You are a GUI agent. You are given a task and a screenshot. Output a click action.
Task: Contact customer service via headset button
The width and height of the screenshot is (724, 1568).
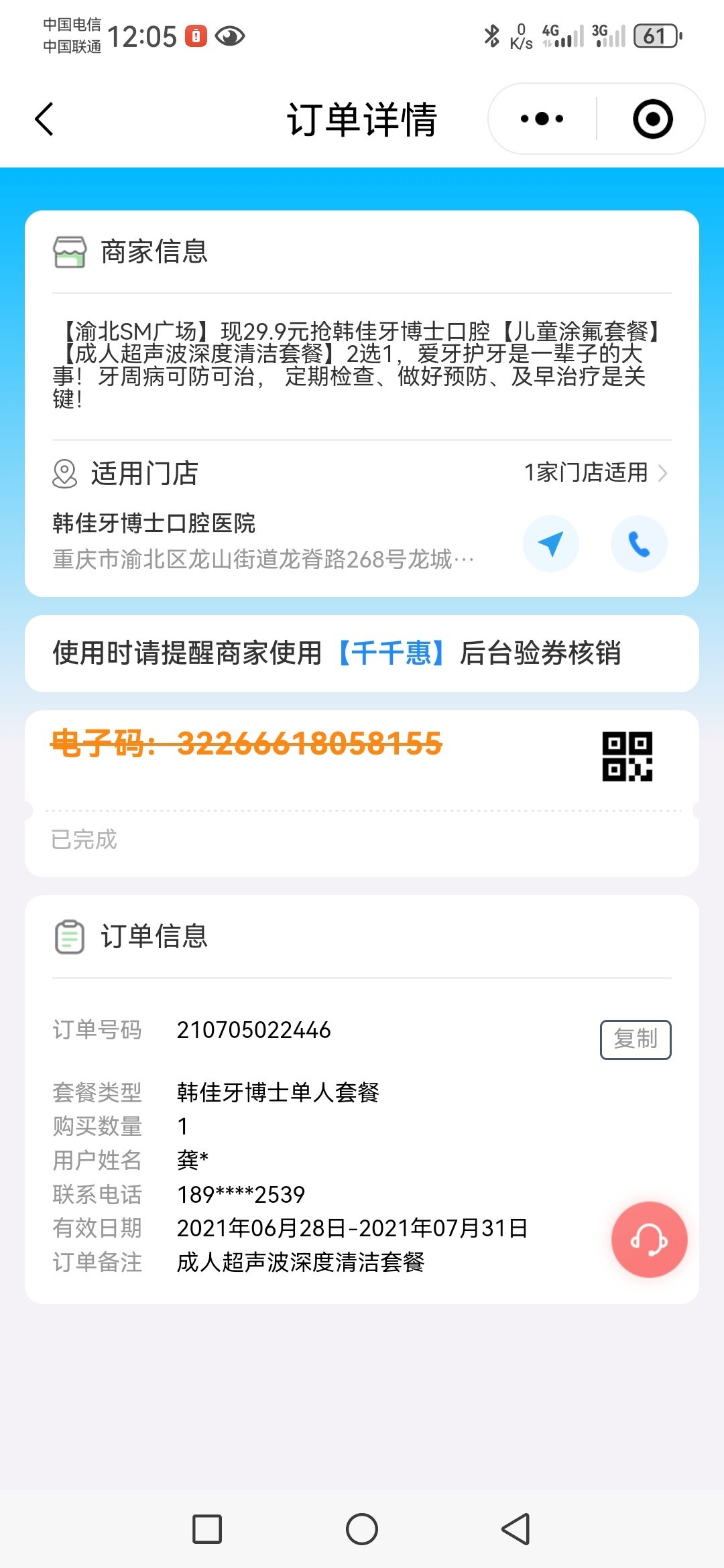(649, 1240)
